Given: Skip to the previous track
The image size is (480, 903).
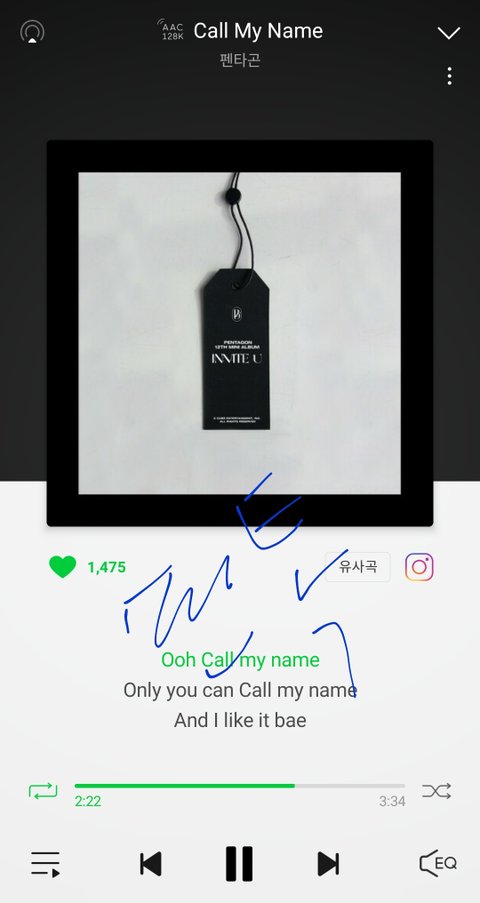Looking at the screenshot, I should (150, 864).
